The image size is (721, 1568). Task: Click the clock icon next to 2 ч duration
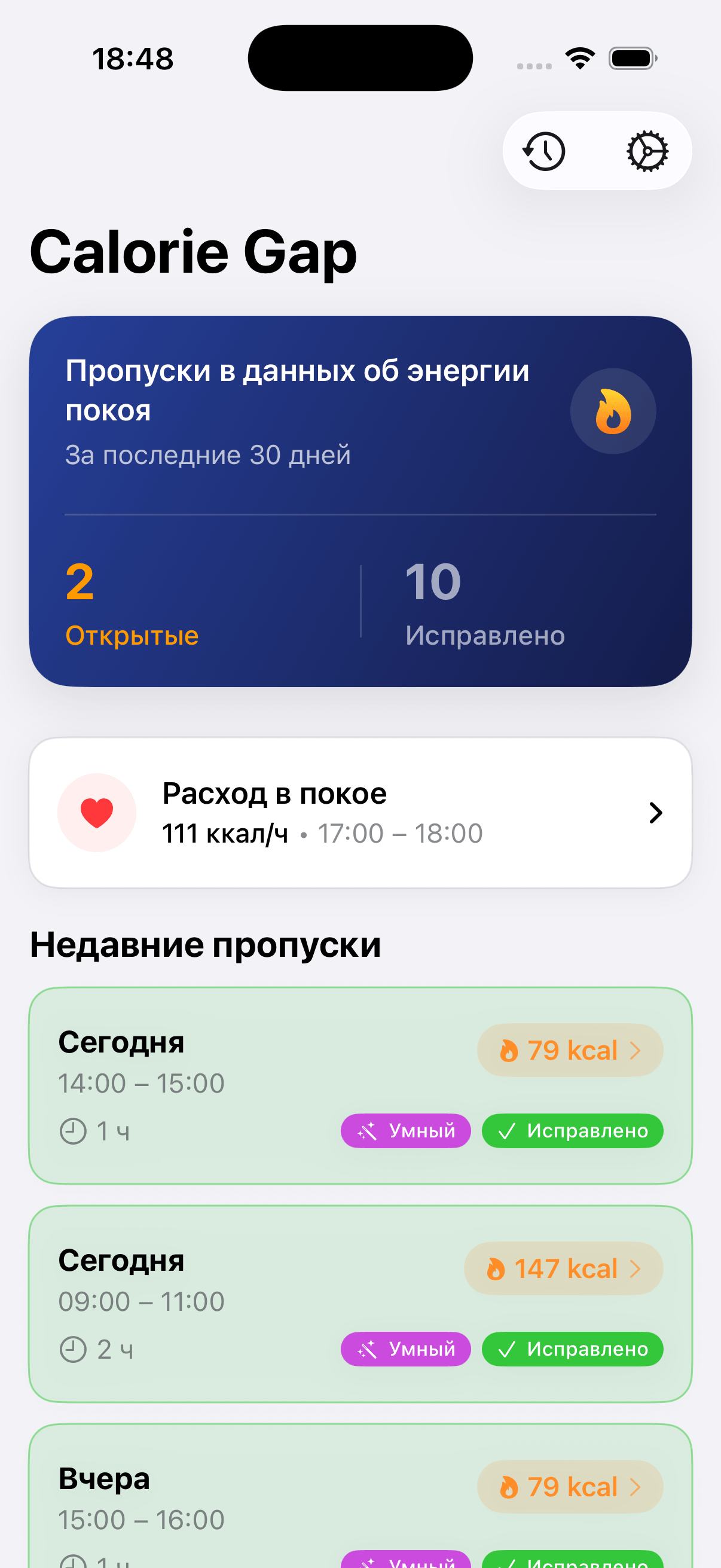click(73, 1349)
